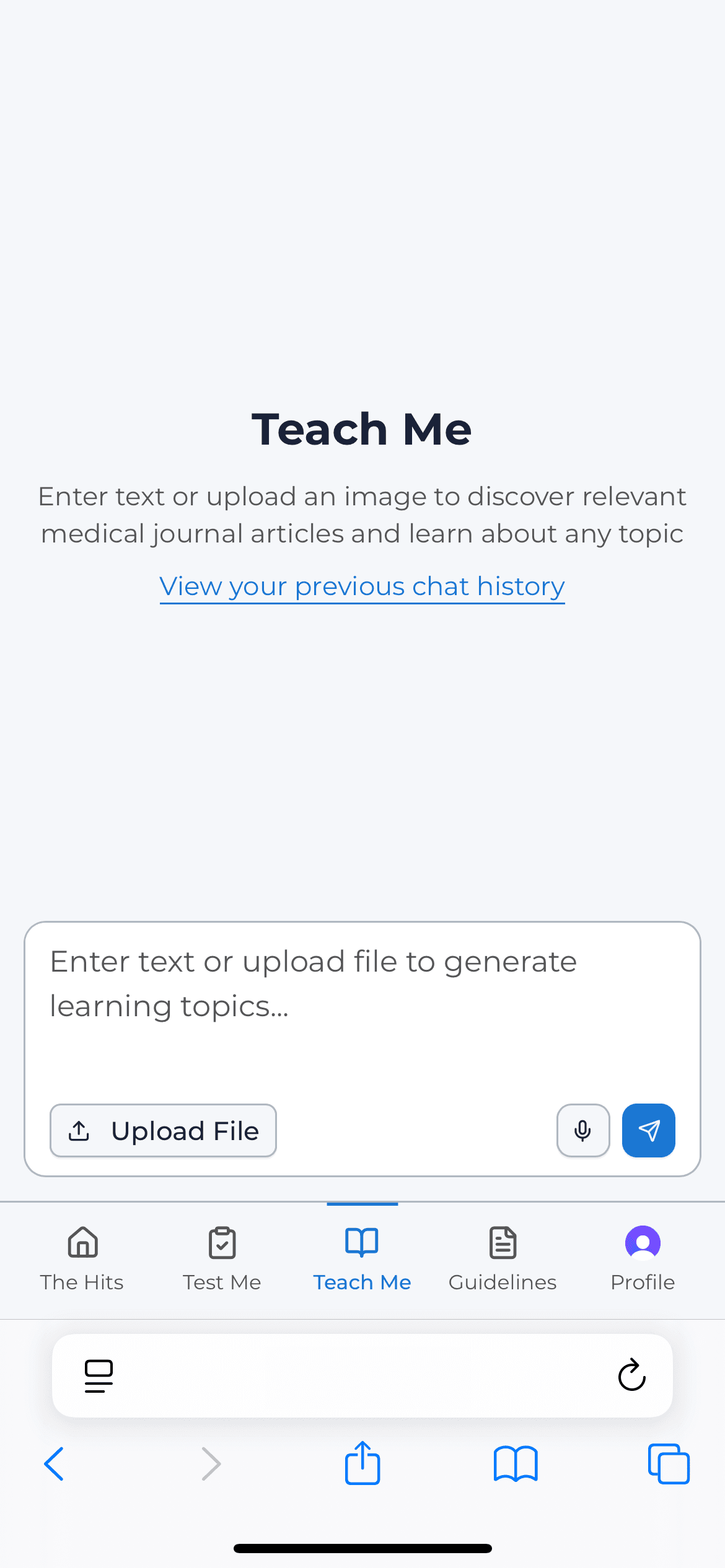Send the message with the paper plane
The image size is (725, 1568).
648,1130
